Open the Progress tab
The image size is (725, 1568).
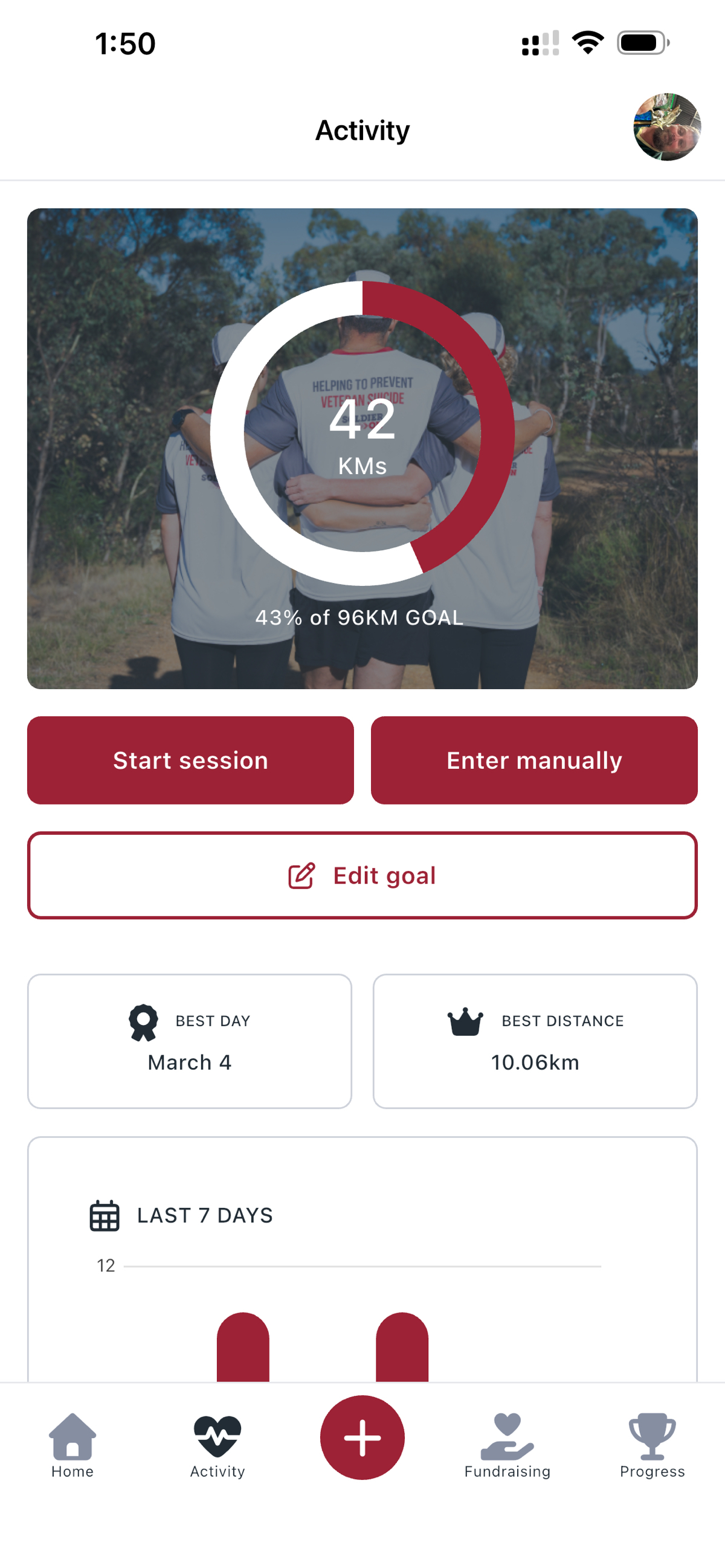point(652,1445)
